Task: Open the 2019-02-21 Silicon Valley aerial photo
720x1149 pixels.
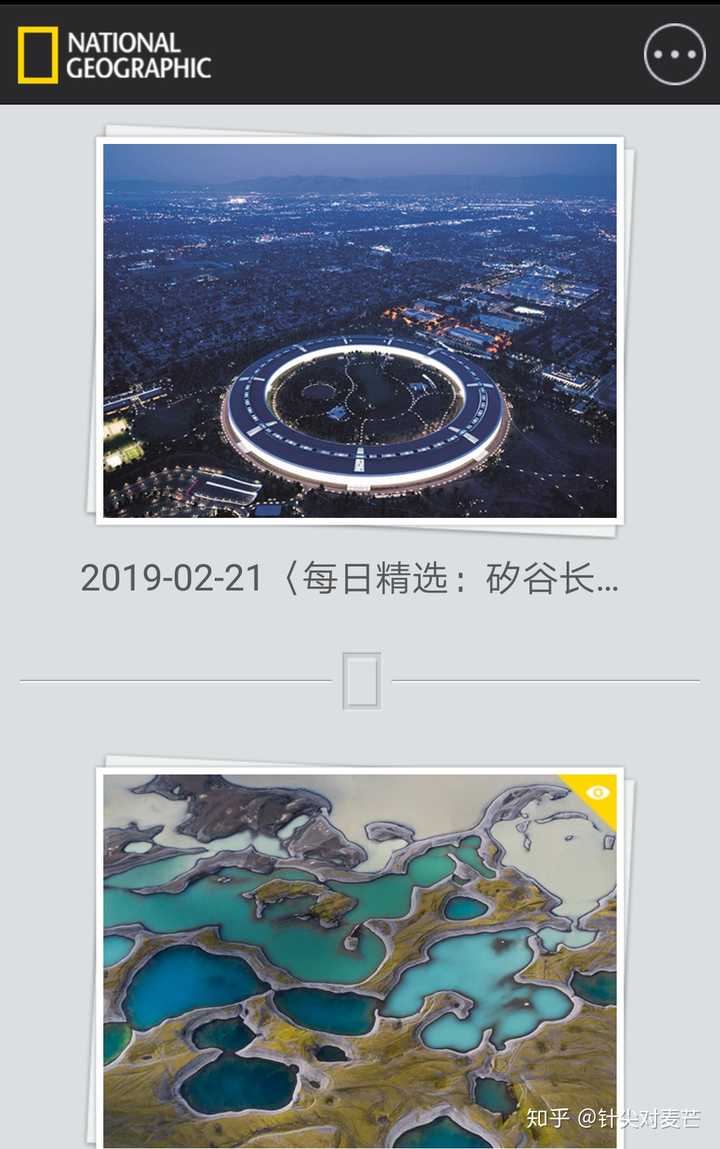Action: coord(360,330)
